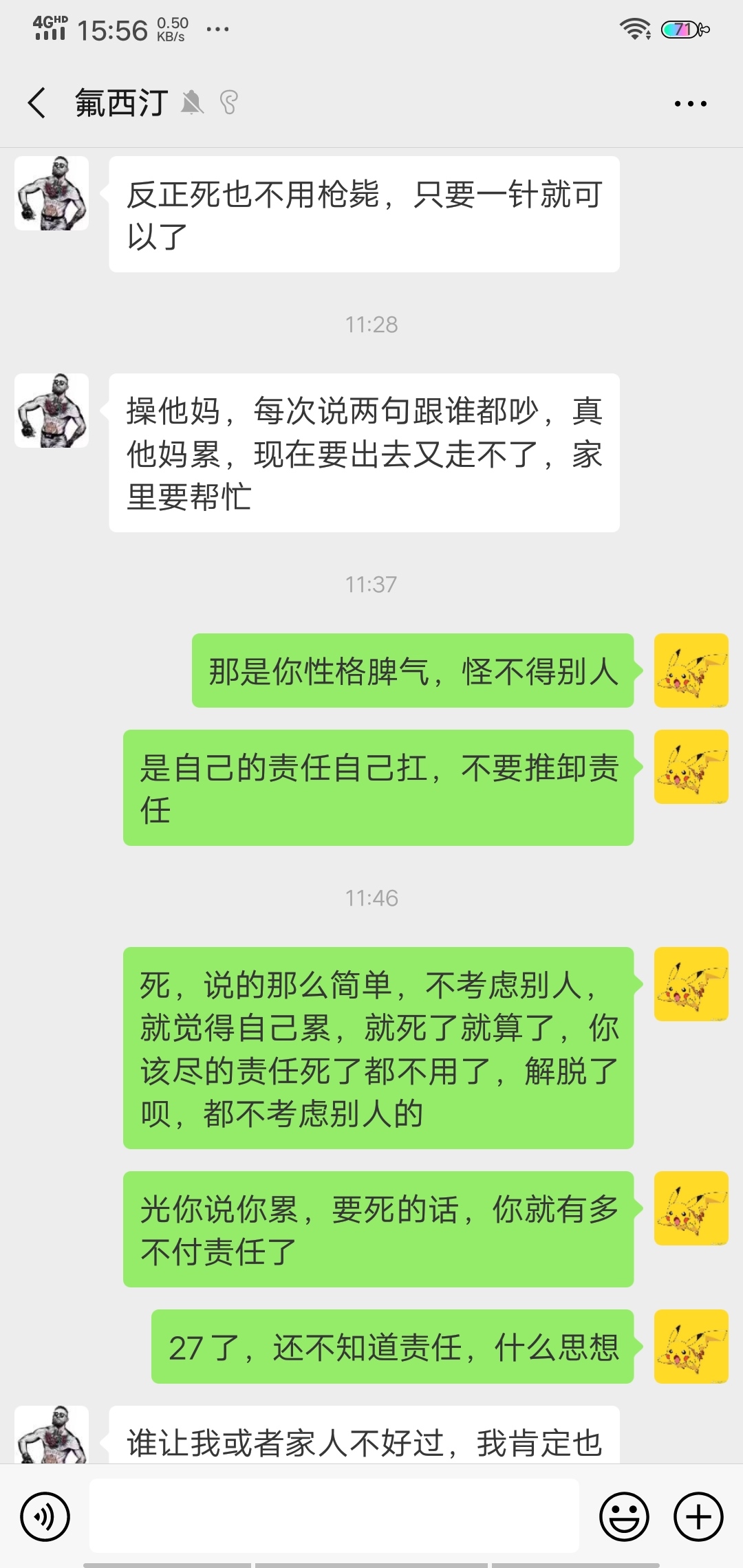
Task: Open contact avatar beside 反正死也不用枪毙 message
Action: 52,193
